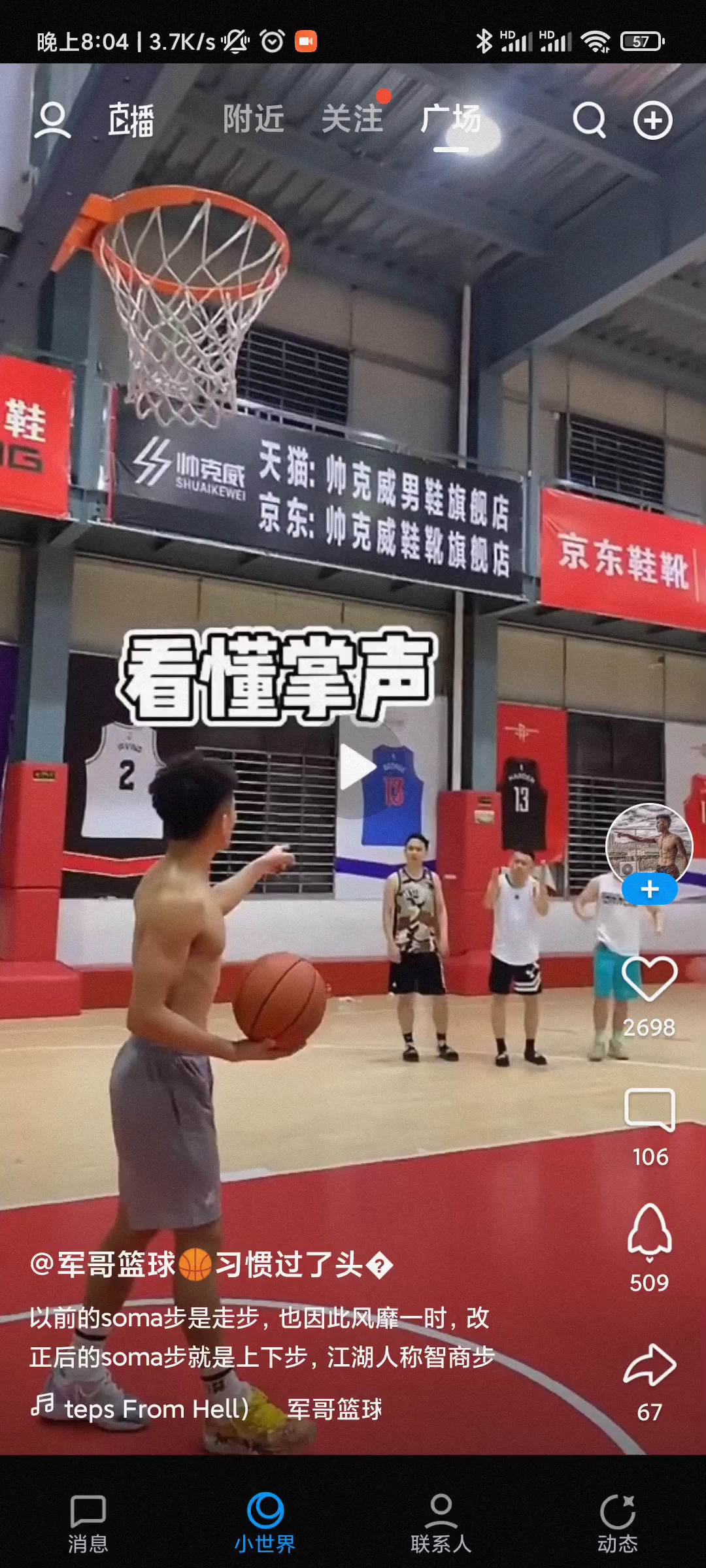706x1568 pixels.
Task: Switch to the 关注 following tab
Action: pyautogui.click(x=352, y=120)
